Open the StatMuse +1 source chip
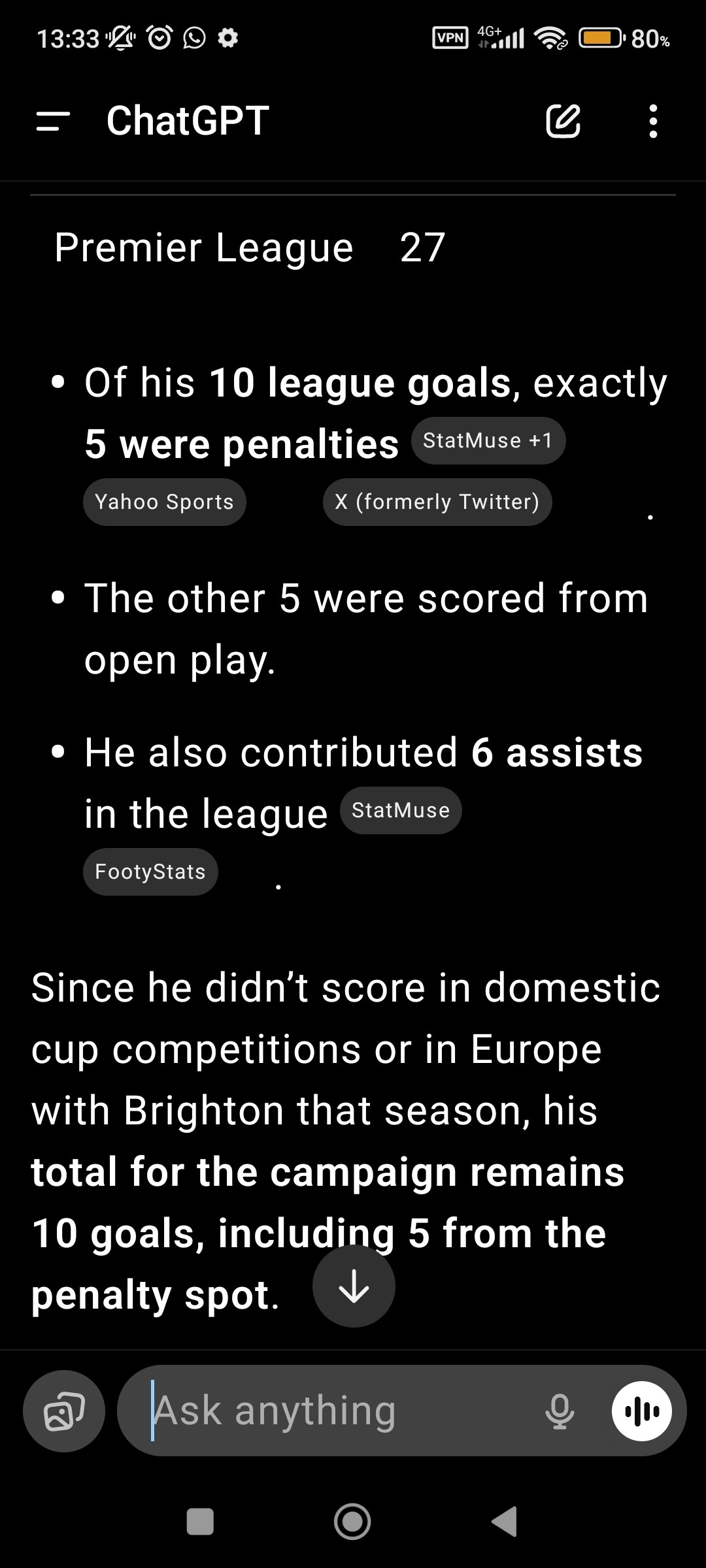The image size is (706, 1568). (x=488, y=441)
